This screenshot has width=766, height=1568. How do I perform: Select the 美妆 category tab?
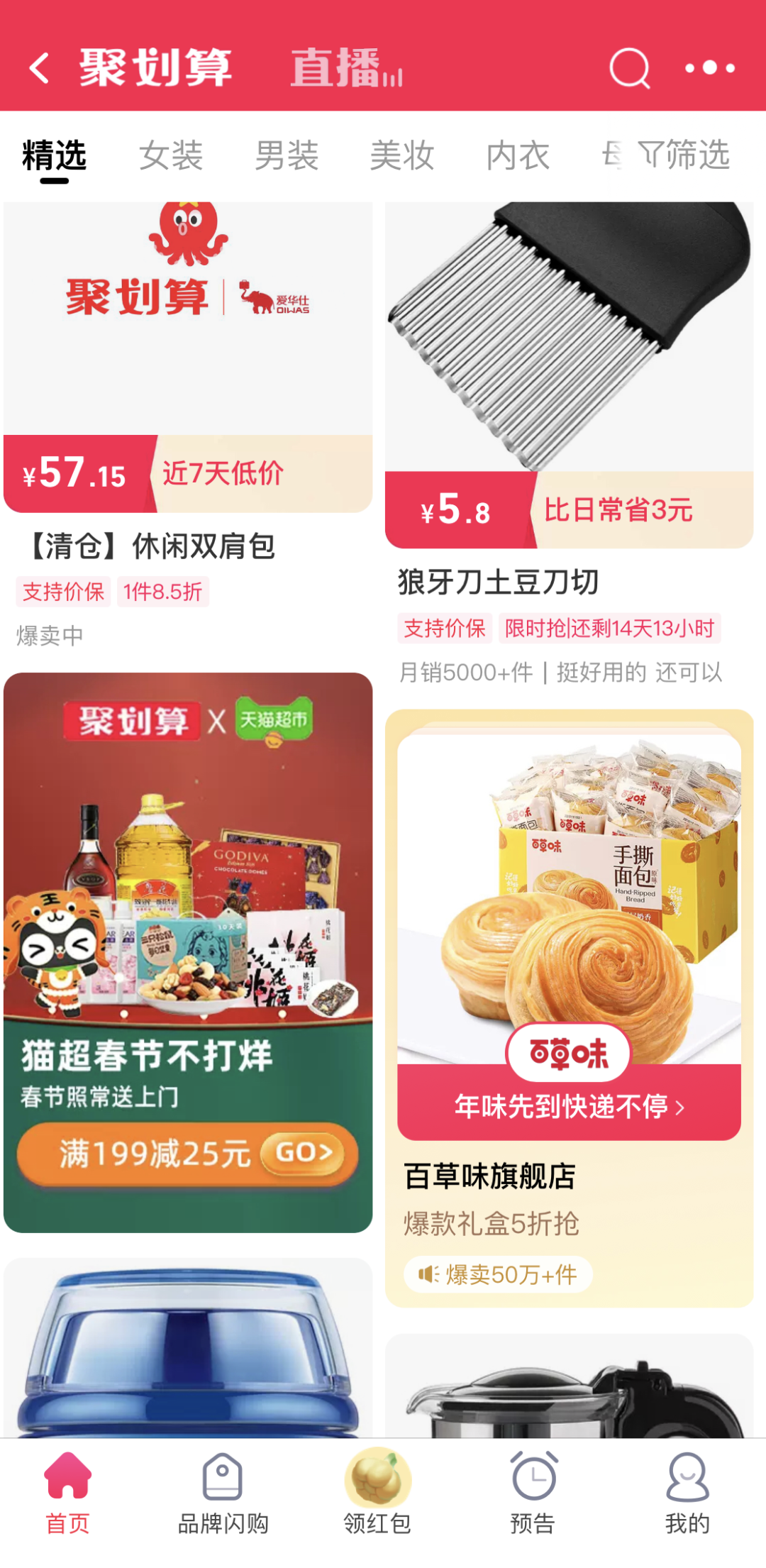[x=402, y=155]
